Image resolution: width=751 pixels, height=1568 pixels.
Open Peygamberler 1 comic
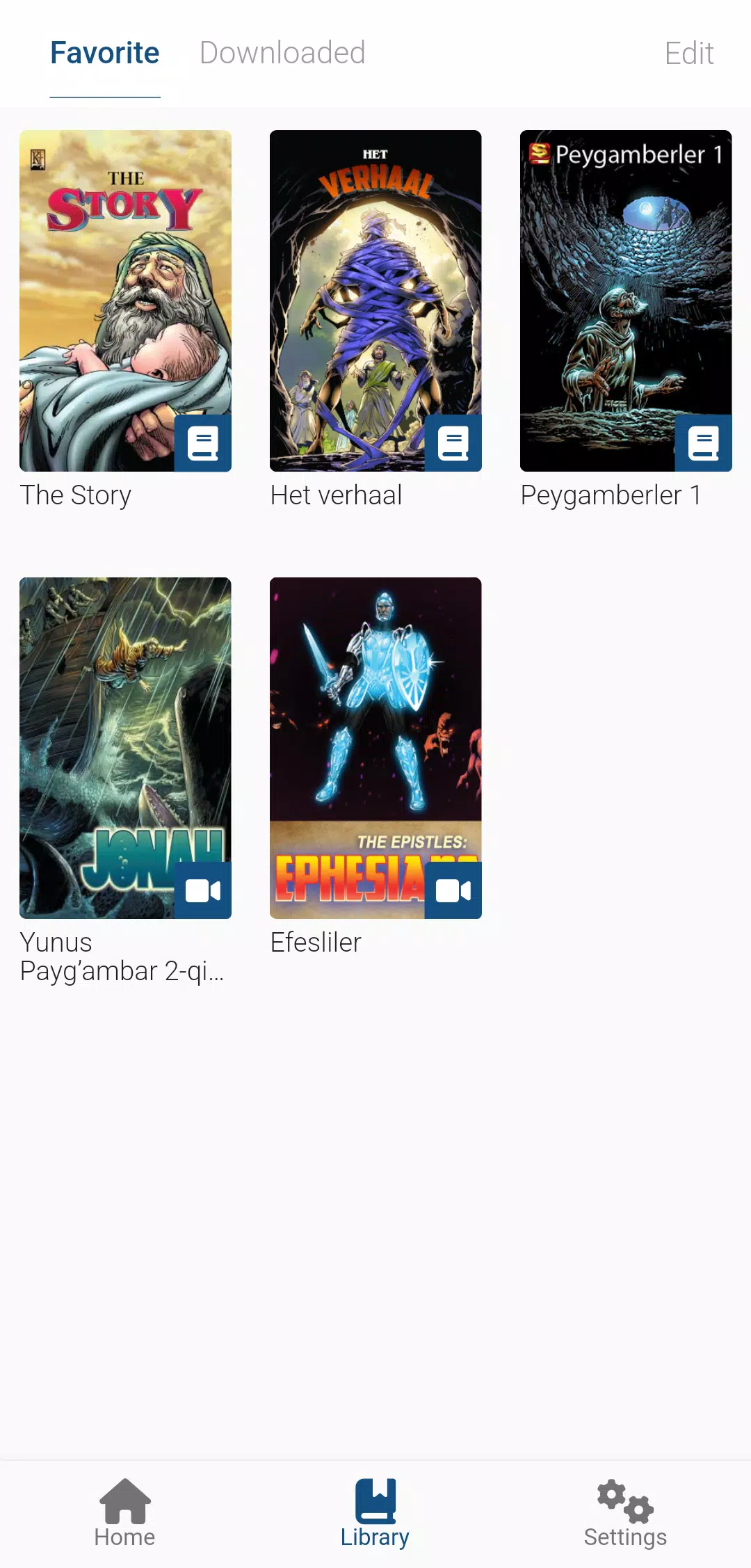click(626, 301)
